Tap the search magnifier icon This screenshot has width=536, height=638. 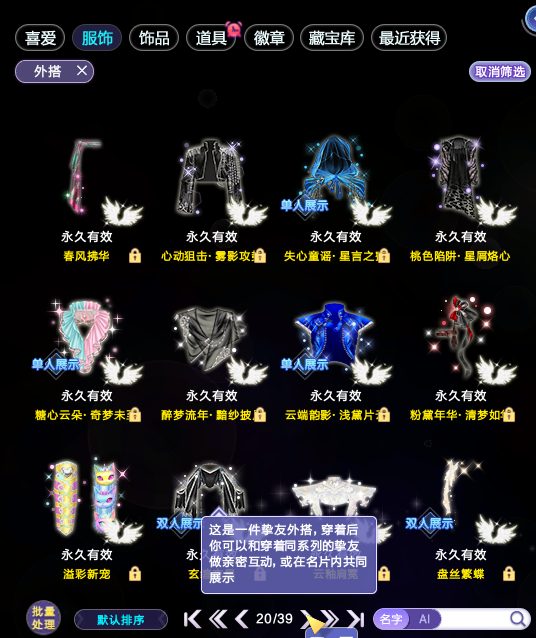pos(518,619)
